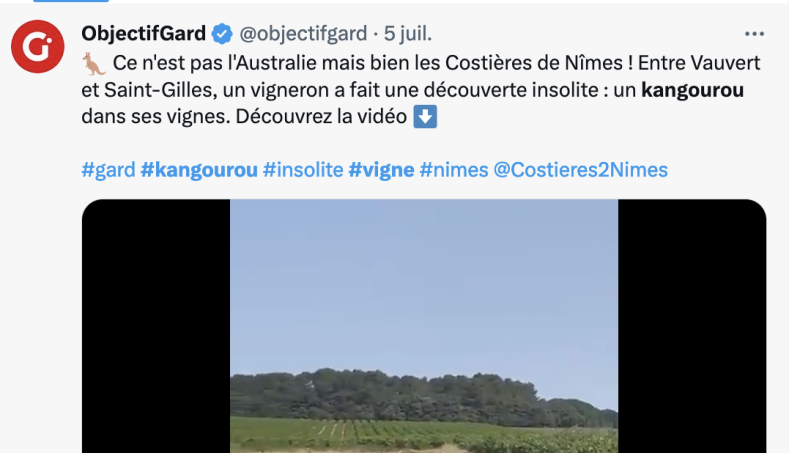Play the vineyard kangaroo video
Viewport: 800px width, 453px height.
[x=423, y=330]
